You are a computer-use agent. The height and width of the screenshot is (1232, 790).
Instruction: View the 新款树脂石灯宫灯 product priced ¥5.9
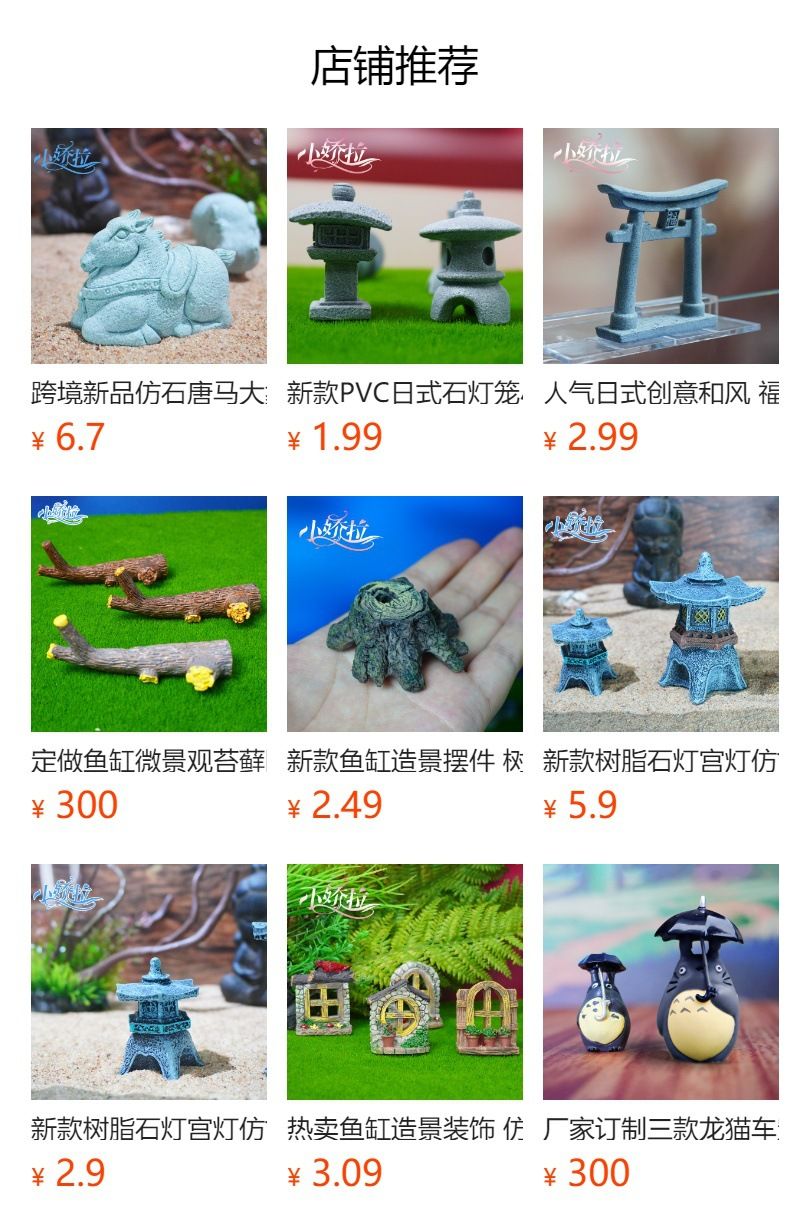(660, 614)
